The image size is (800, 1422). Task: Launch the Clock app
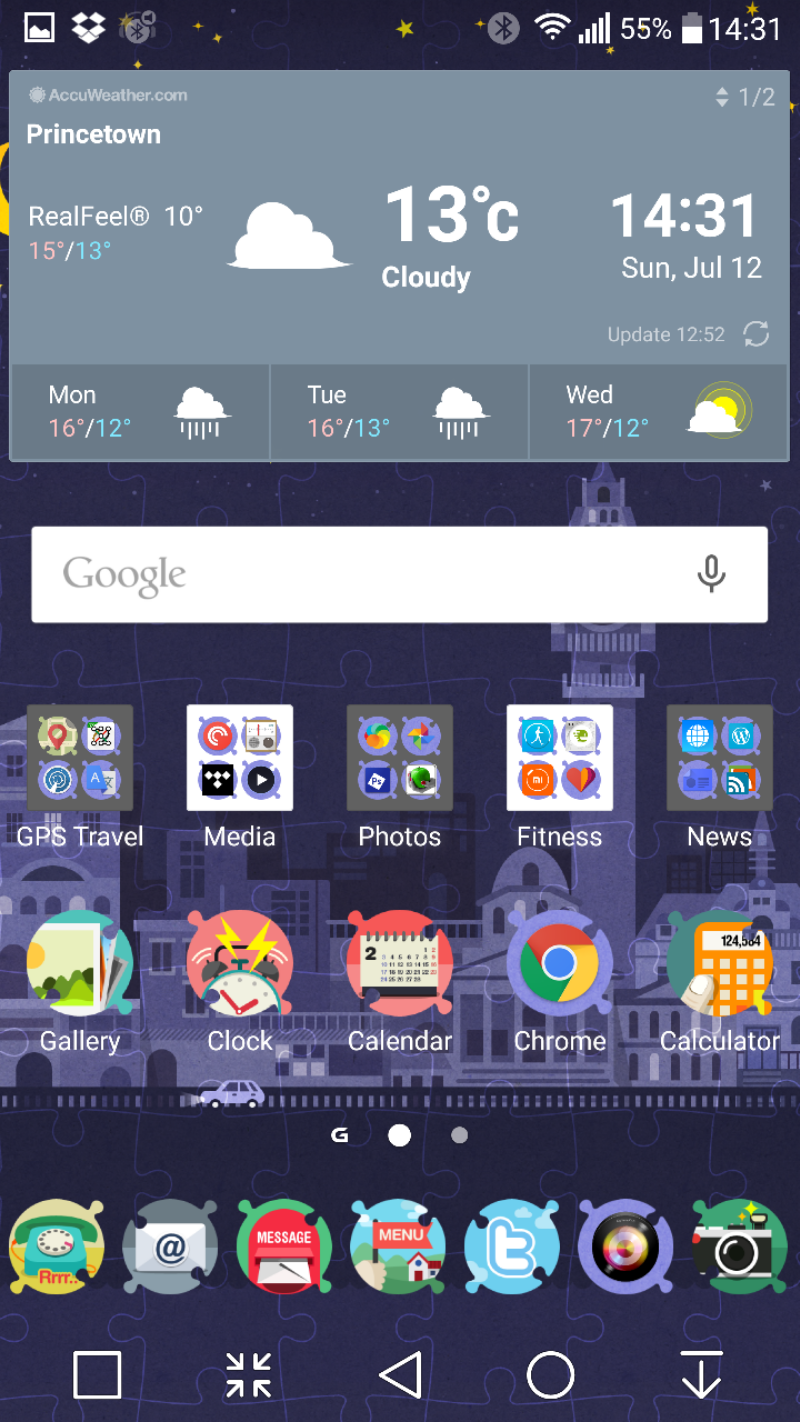point(240,964)
